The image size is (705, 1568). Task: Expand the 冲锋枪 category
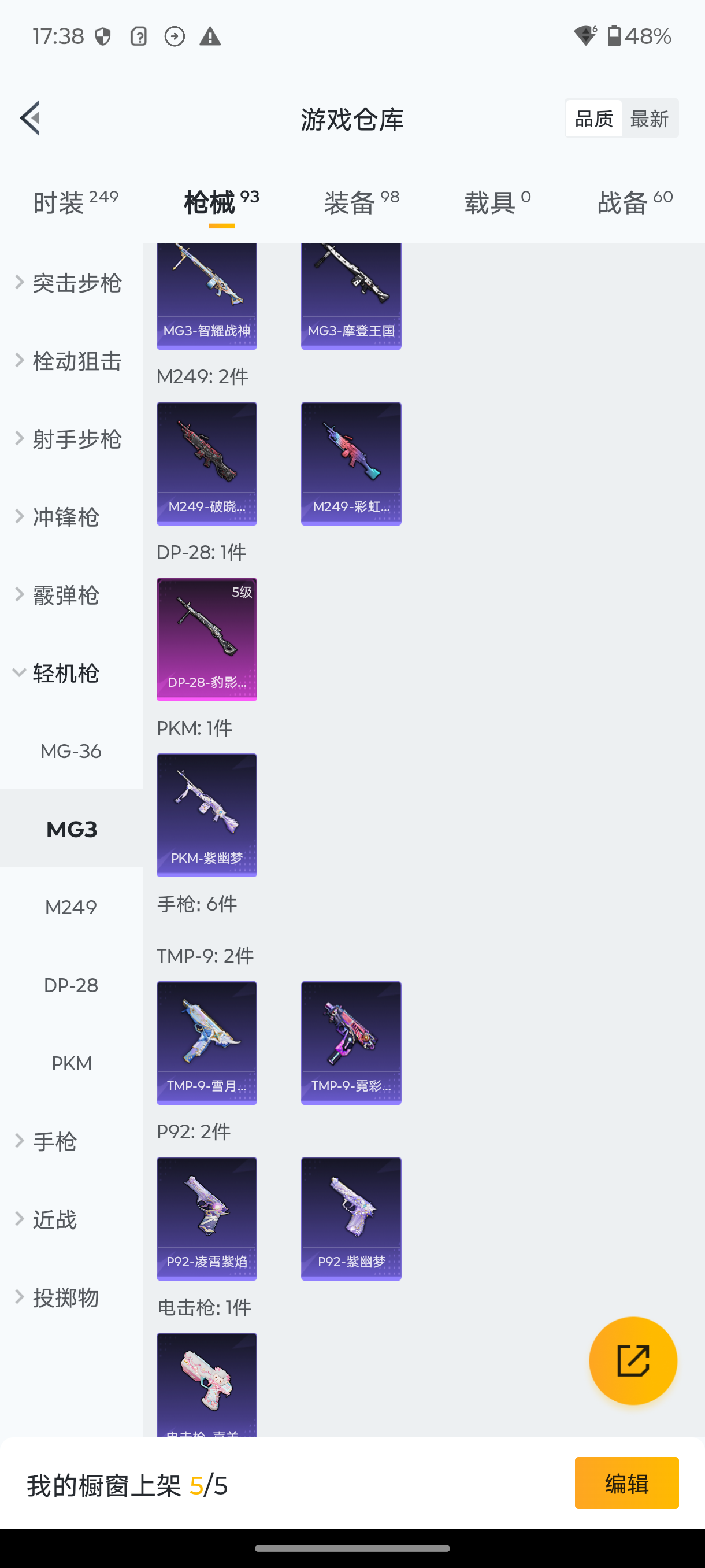pos(66,517)
